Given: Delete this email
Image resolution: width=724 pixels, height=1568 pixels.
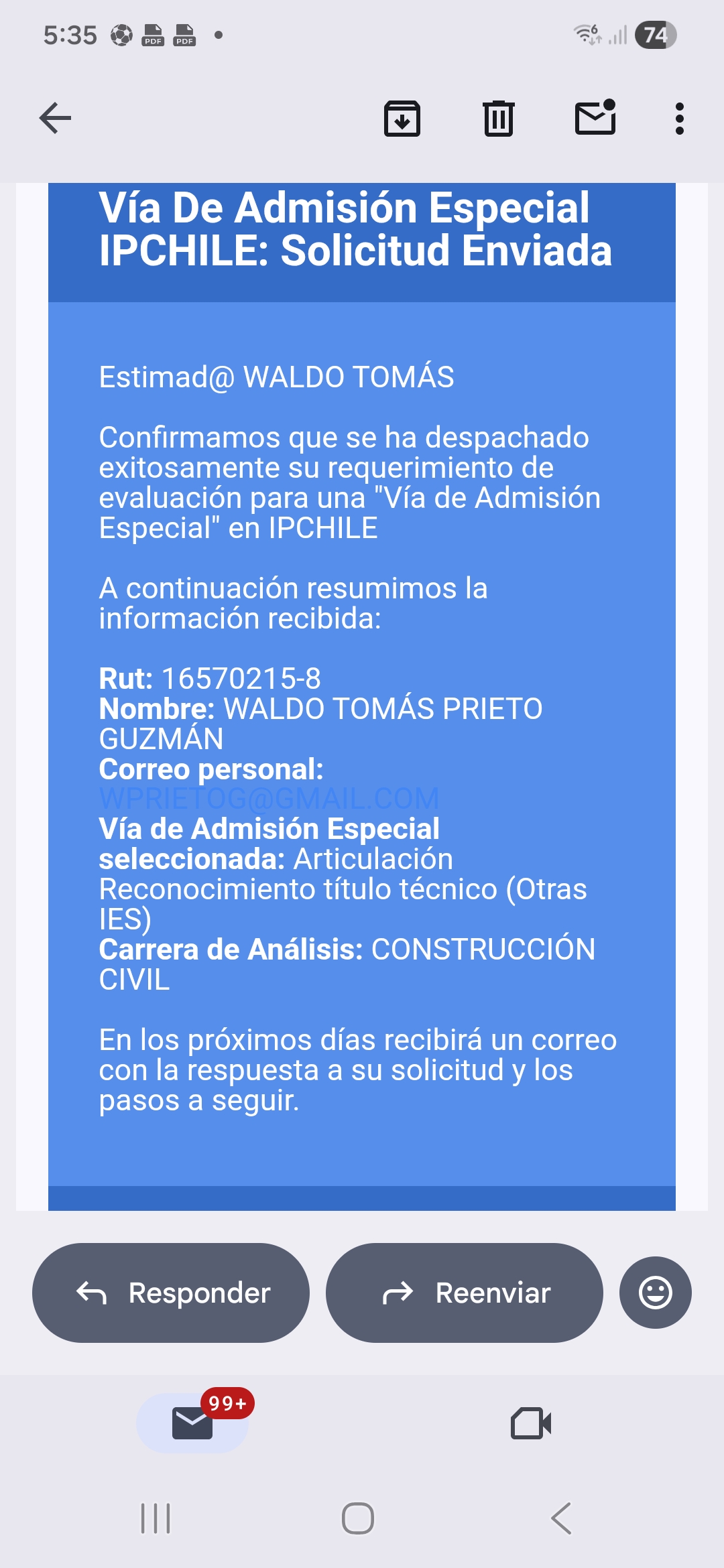Looking at the screenshot, I should [499, 119].
